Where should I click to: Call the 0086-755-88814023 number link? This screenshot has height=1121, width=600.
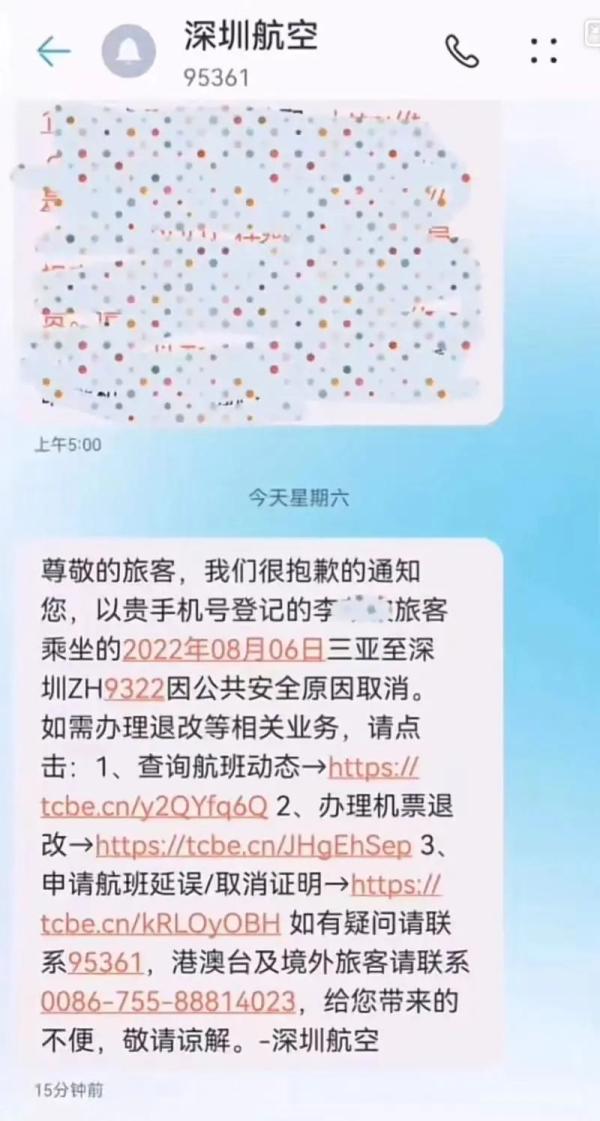point(167,1002)
